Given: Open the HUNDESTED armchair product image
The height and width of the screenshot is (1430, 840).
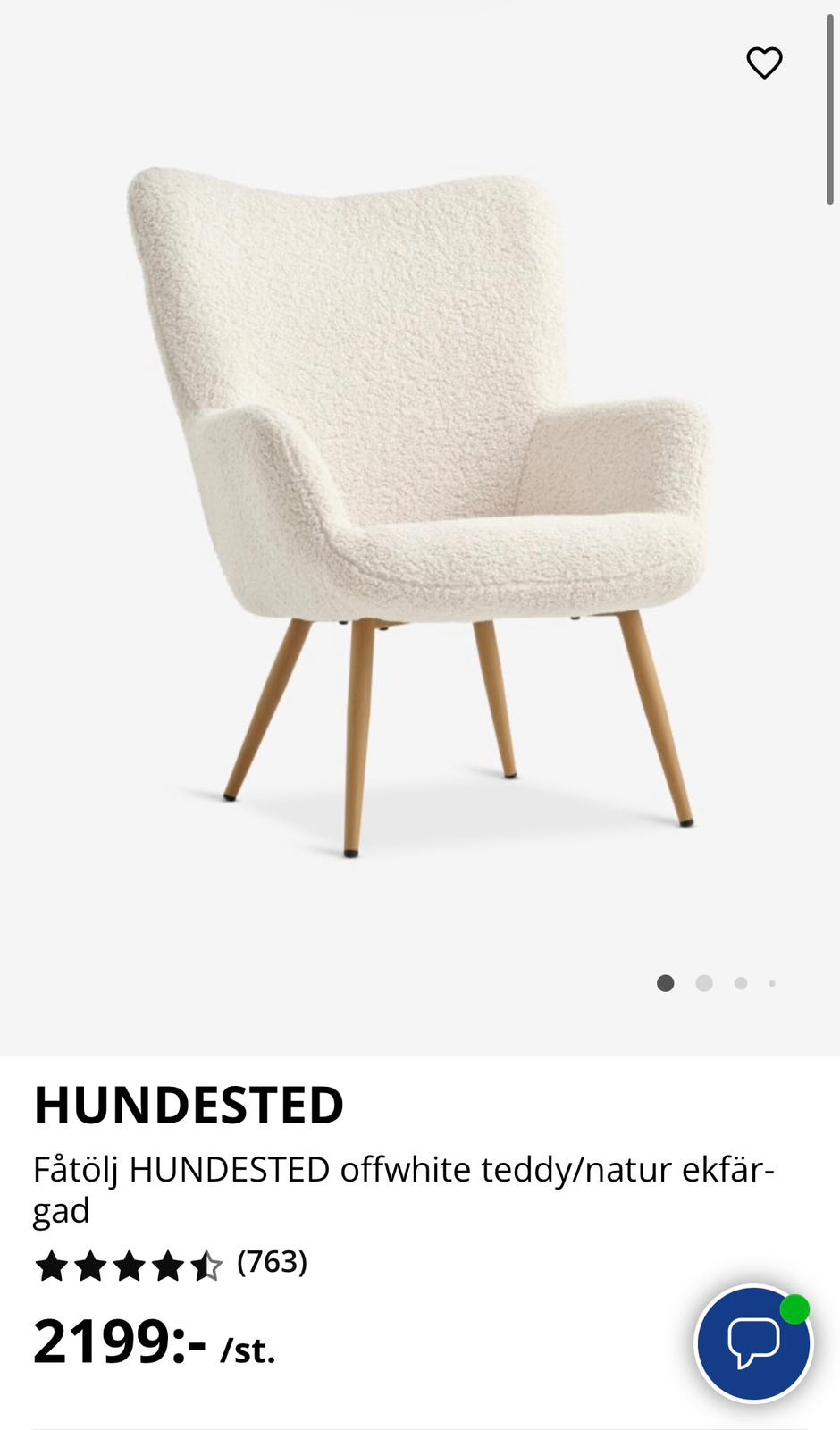Looking at the screenshot, I should (418, 511).
